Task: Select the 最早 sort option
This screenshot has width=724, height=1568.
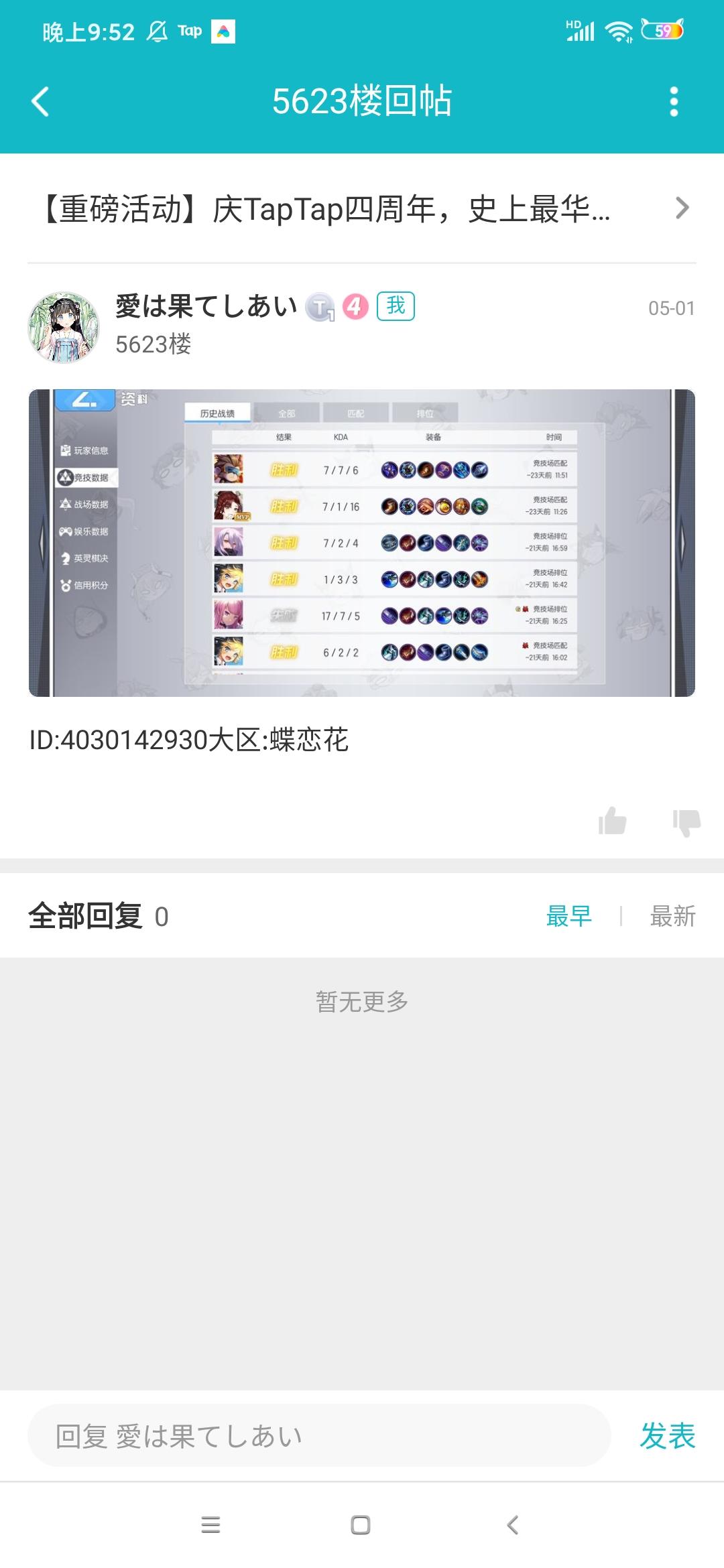Action: 568,915
